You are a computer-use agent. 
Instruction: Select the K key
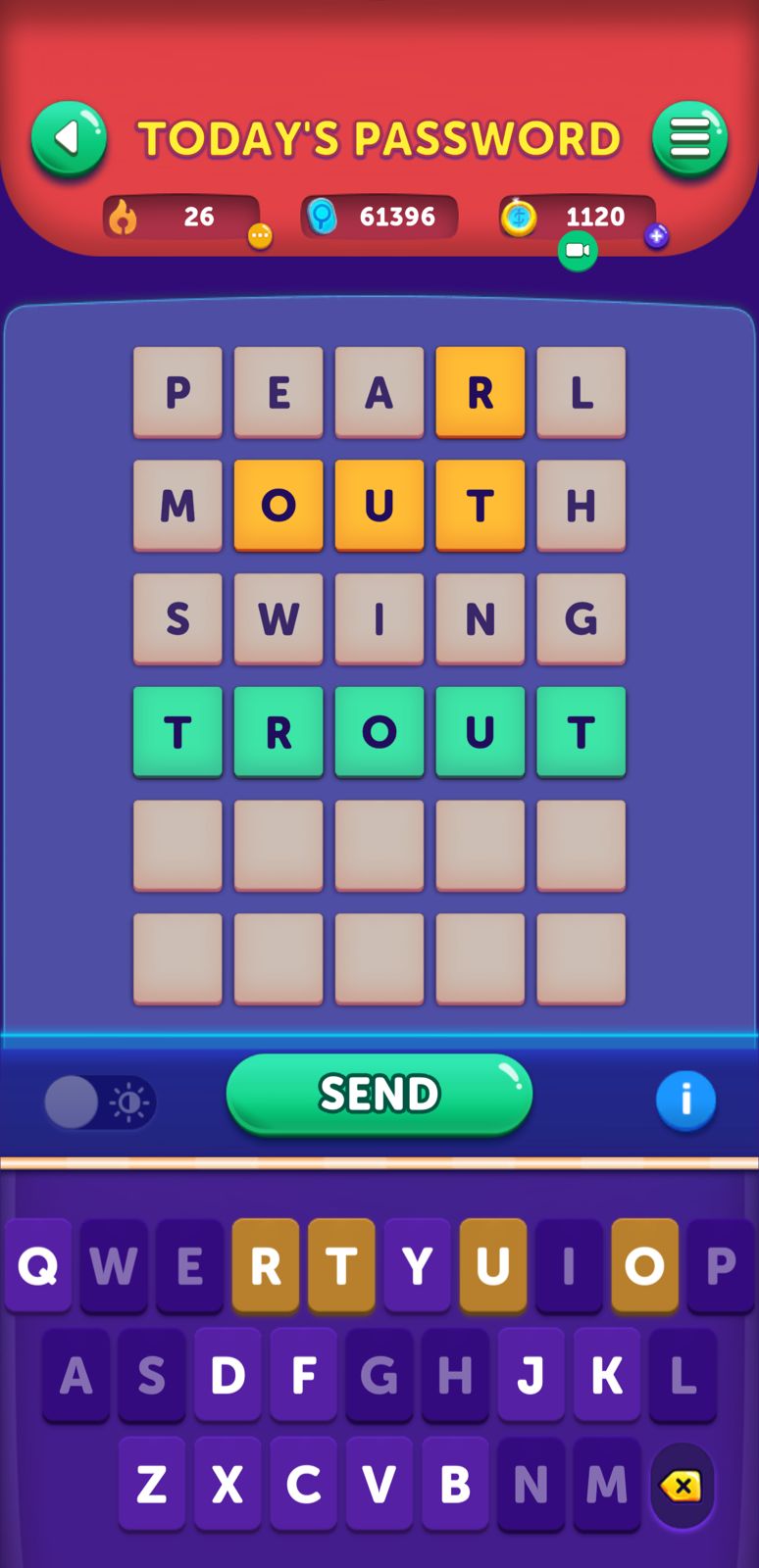click(x=606, y=1375)
